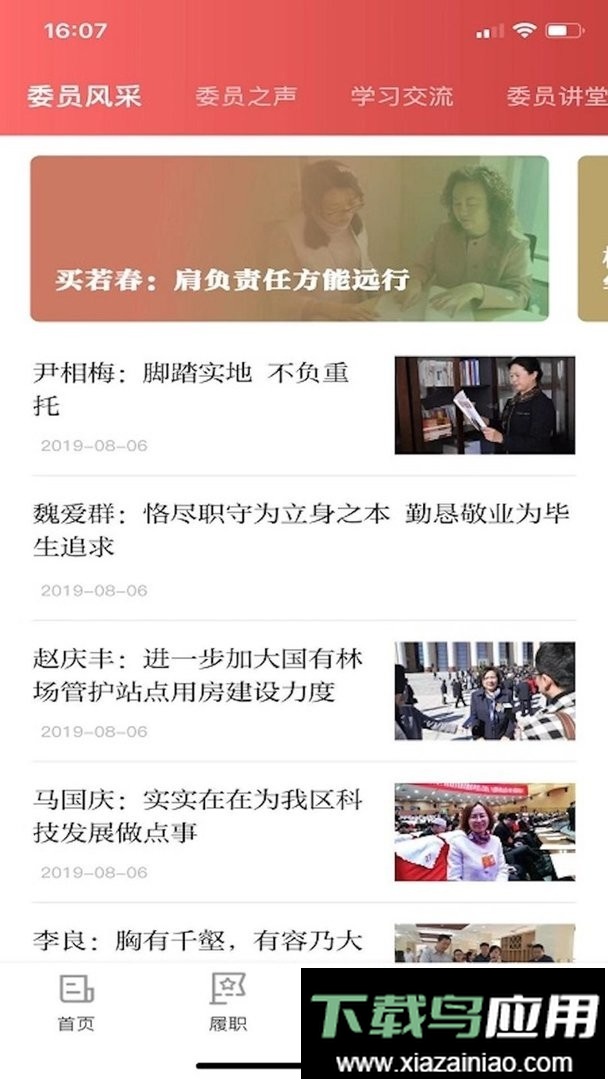Image resolution: width=608 pixels, height=1080 pixels.
Task: Open the 买若春 banner card
Action: click(289, 238)
